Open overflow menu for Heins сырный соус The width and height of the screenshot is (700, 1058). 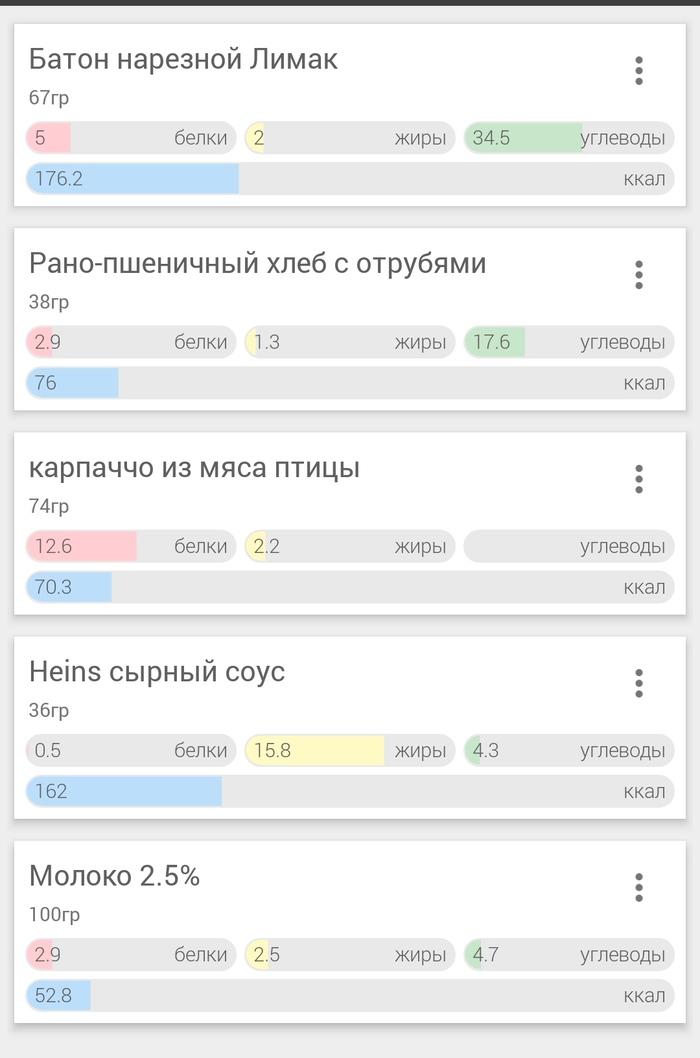639,684
